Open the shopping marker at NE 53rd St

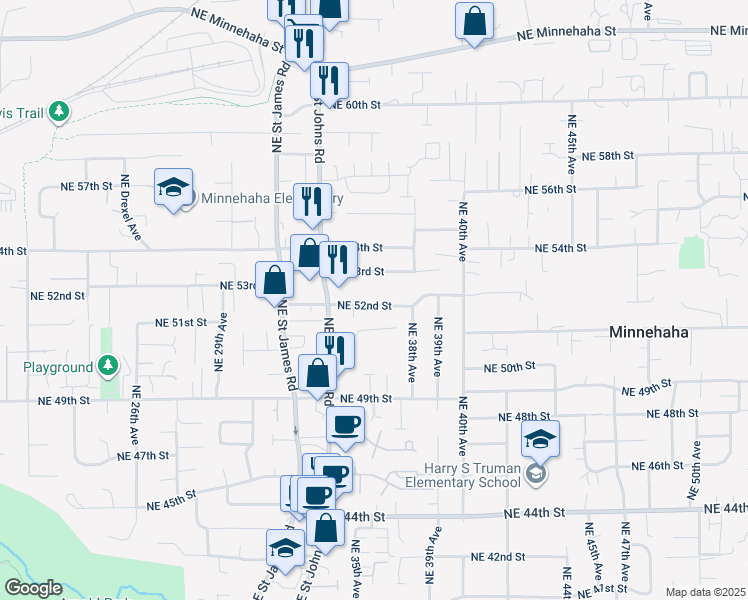tap(274, 282)
